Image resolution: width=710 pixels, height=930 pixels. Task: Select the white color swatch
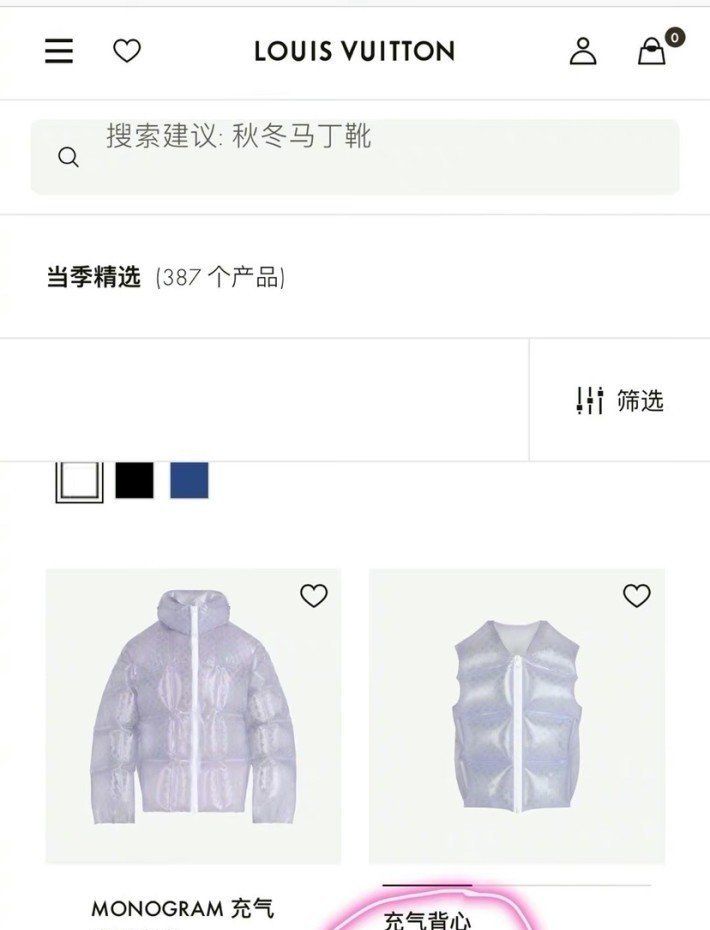coord(79,481)
